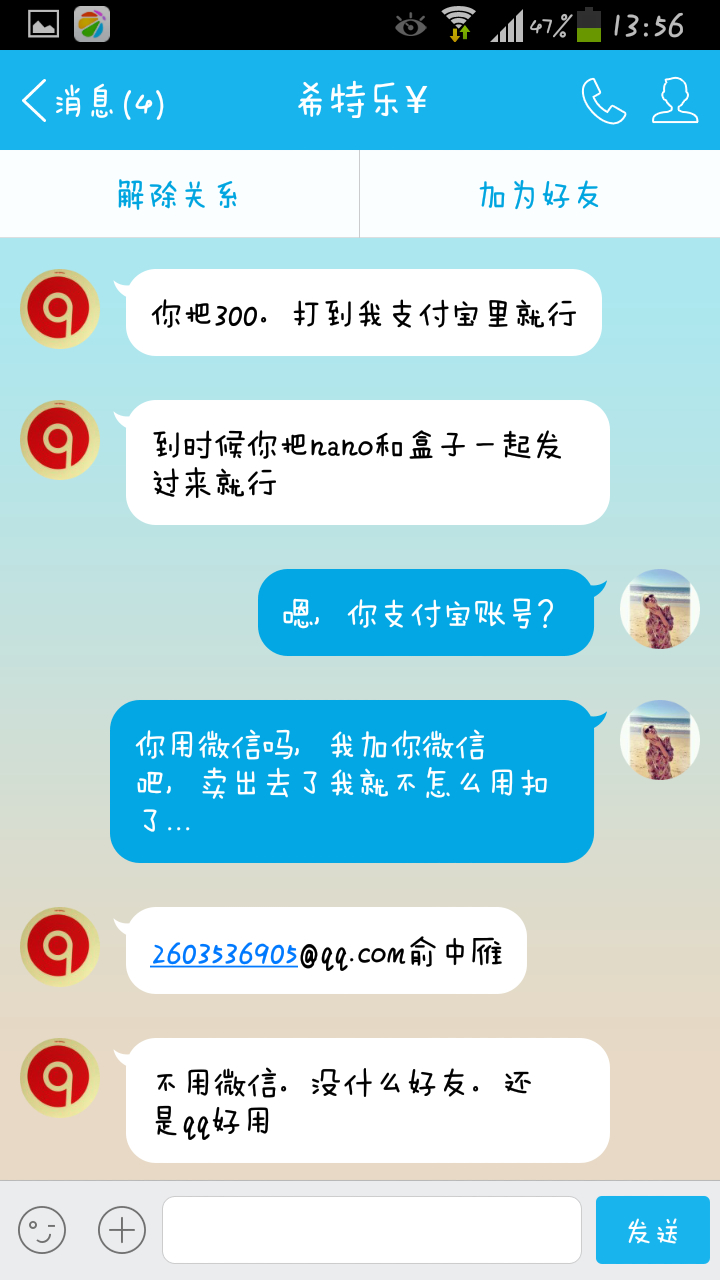Start a voice call with 希特乐

coord(604,101)
